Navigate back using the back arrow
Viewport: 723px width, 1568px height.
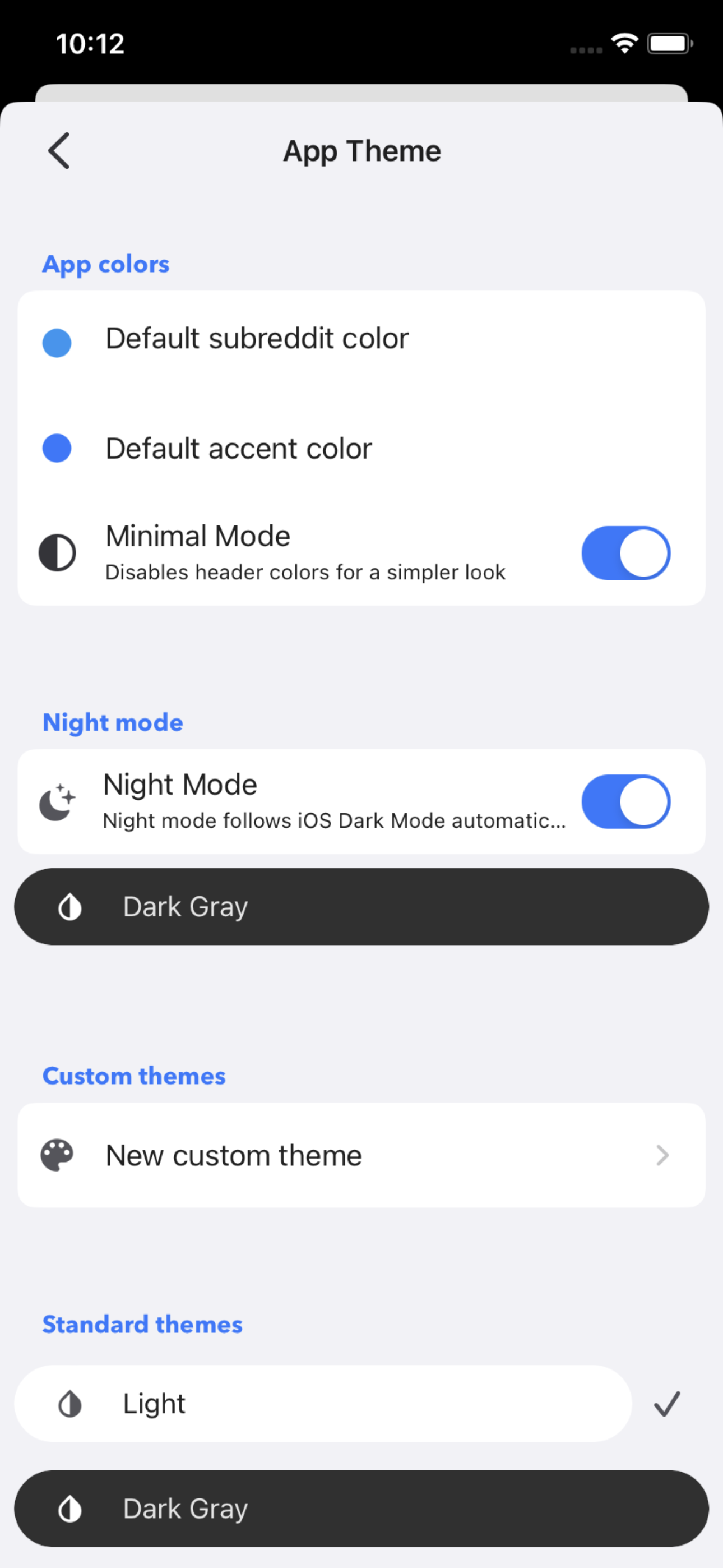coord(59,151)
